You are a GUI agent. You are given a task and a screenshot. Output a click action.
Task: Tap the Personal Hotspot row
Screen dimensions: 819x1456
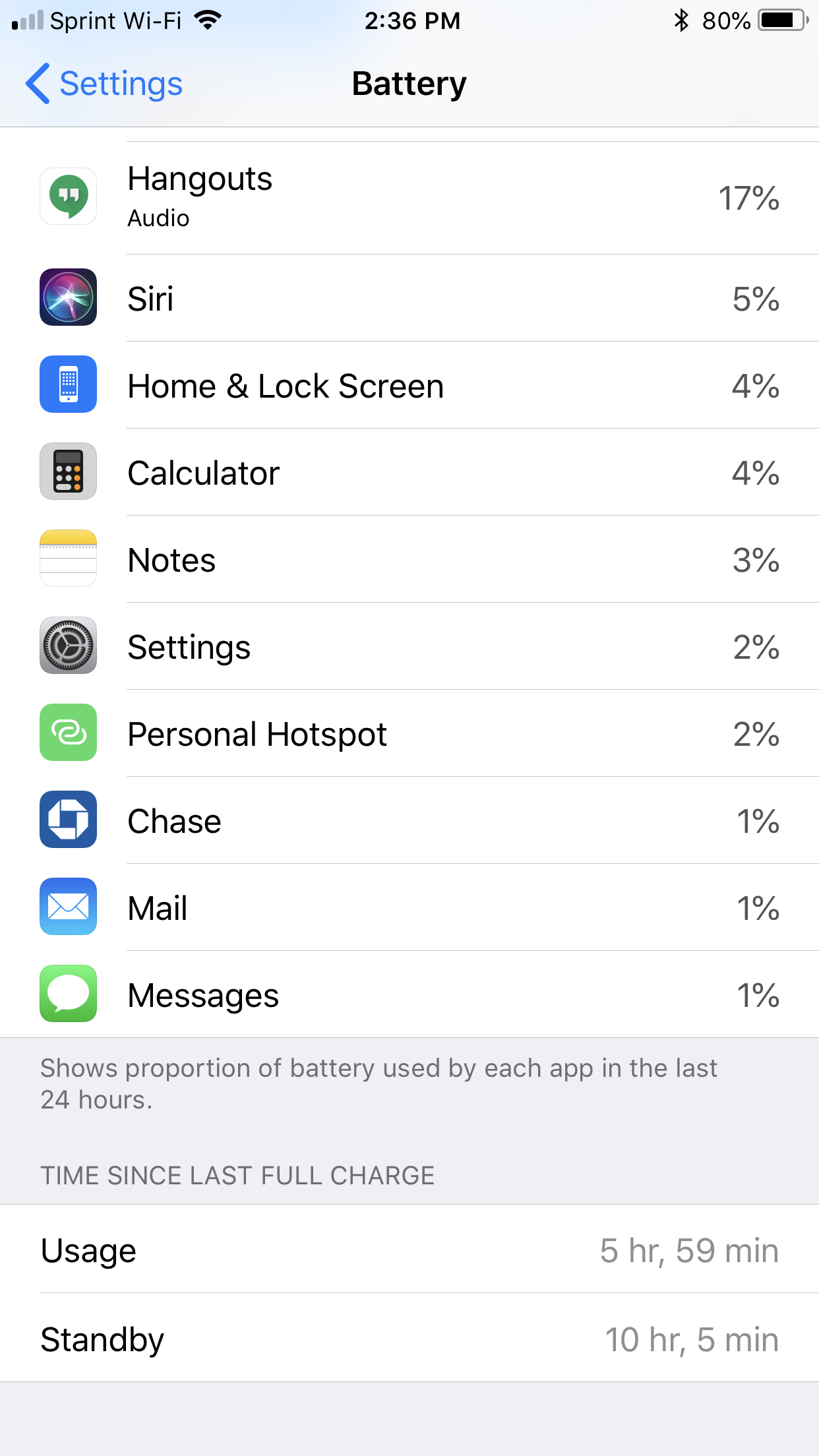tap(409, 734)
